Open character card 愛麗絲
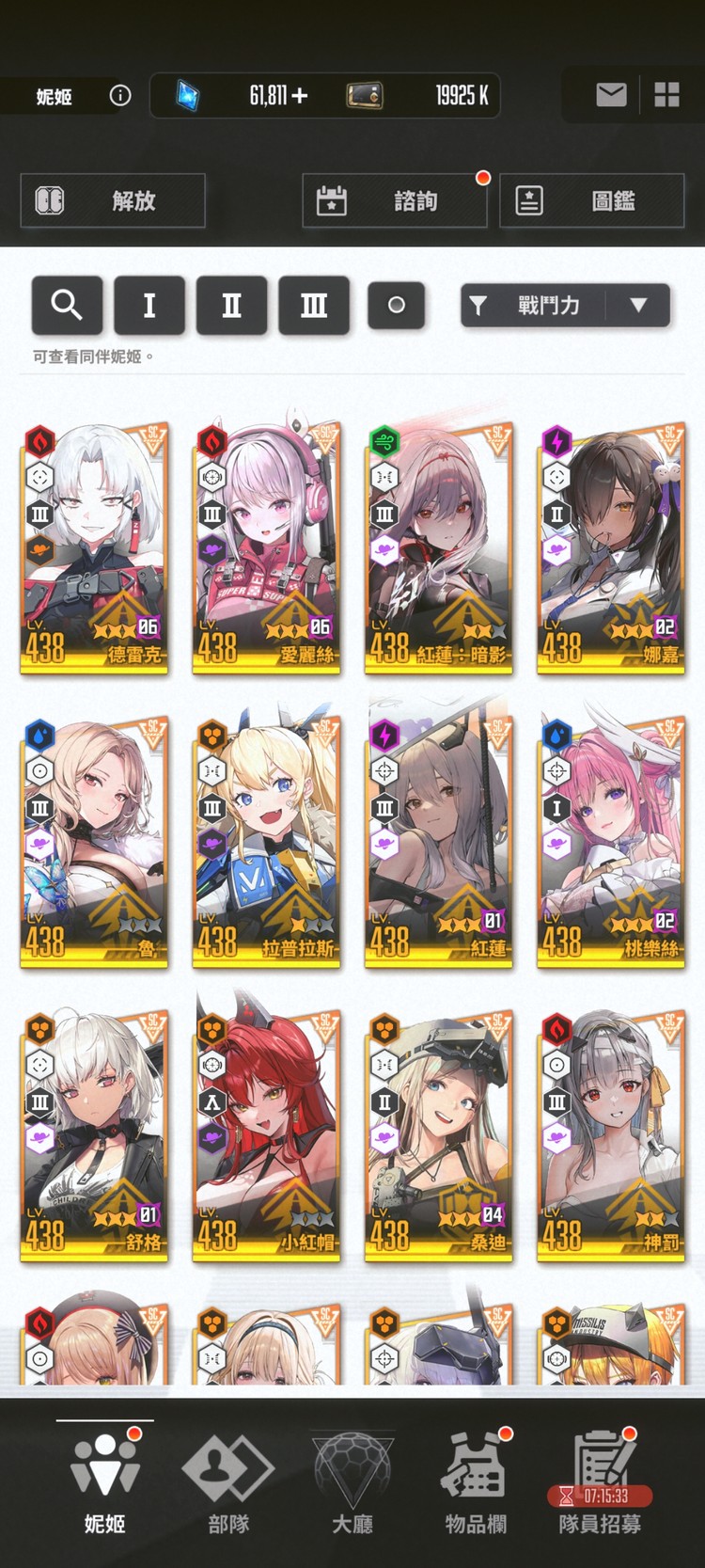 coord(266,550)
